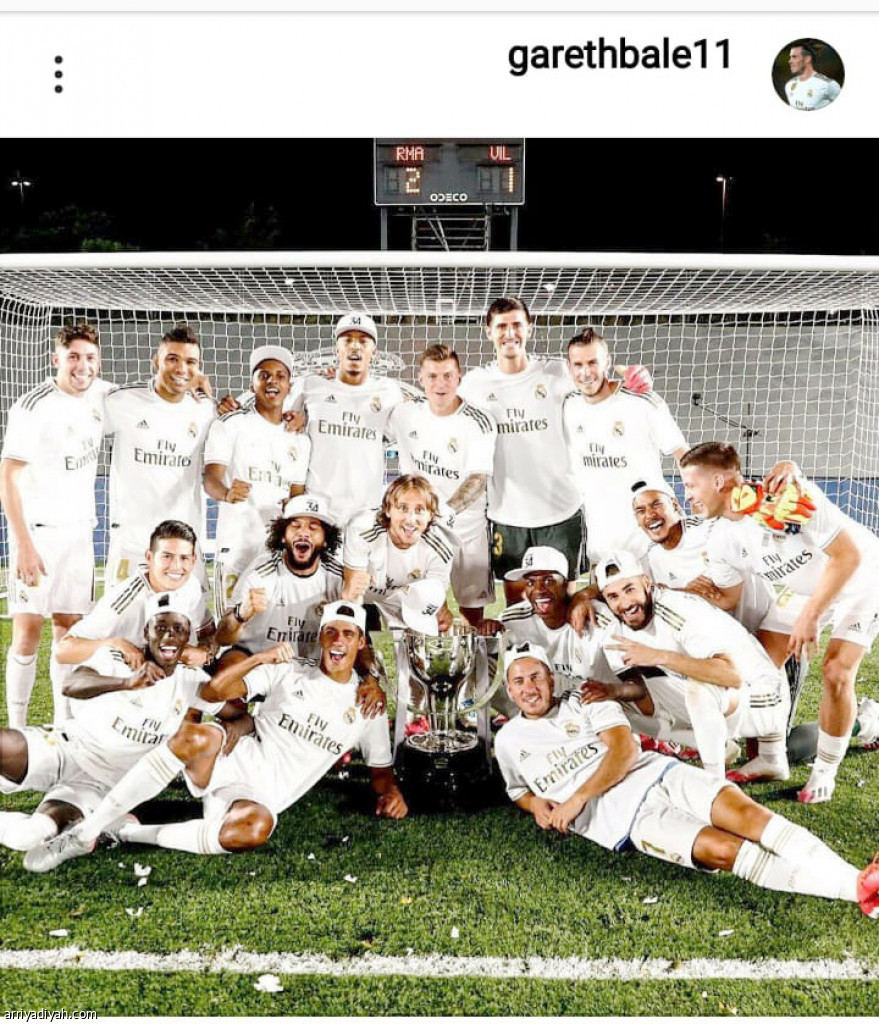
Task: Tap garethbale11's round profile picture
Action: pyautogui.click(x=807, y=74)
